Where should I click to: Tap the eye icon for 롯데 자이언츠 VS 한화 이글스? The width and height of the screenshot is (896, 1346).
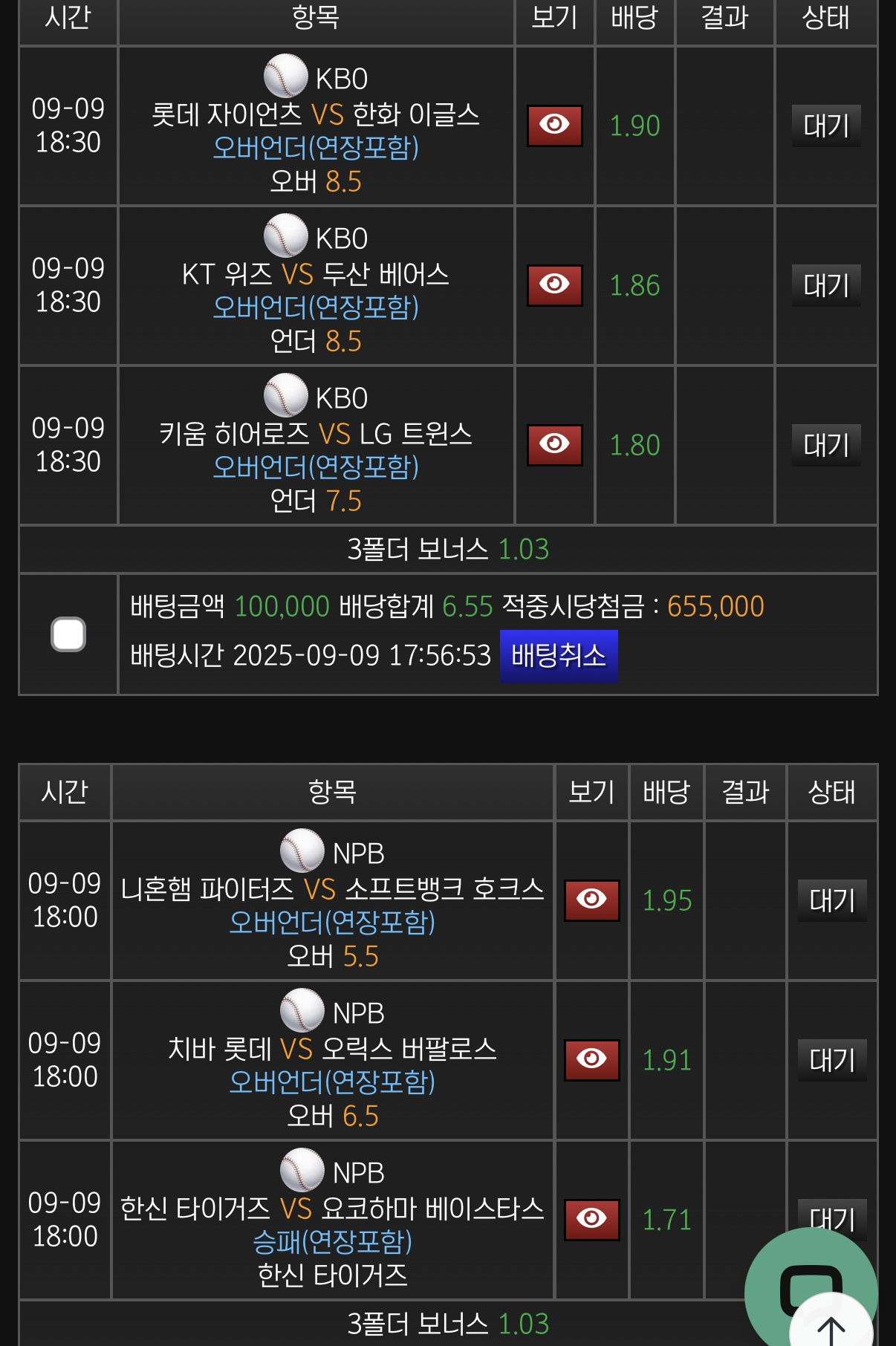coord(554,126)
